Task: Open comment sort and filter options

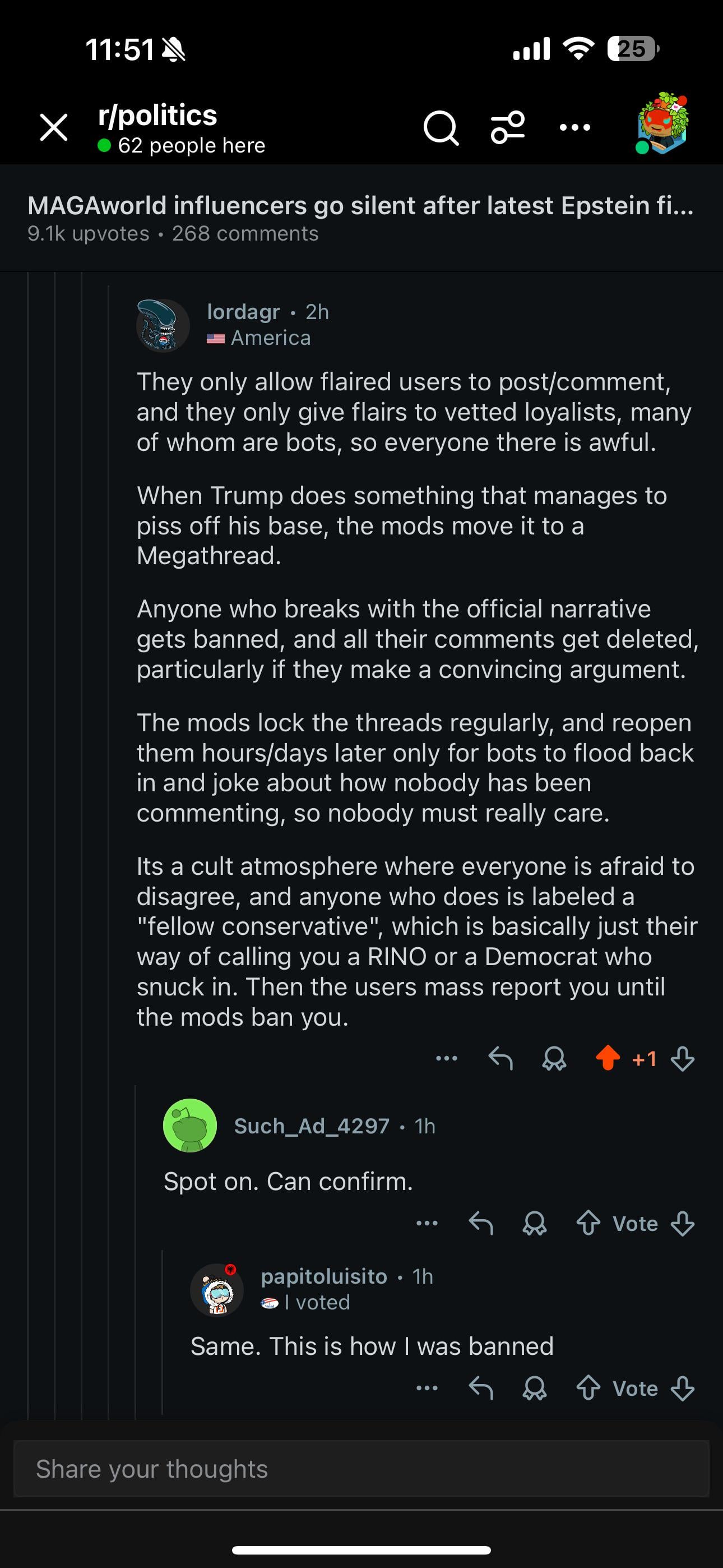Action: tap(508, 128)
